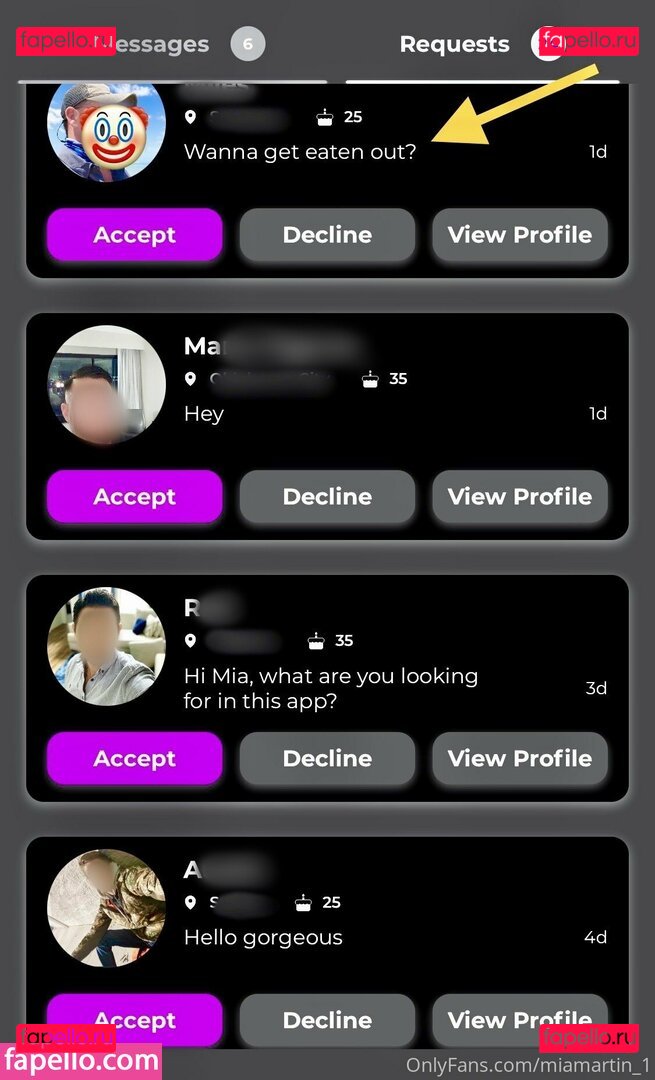
Task: View Profile on the topmost request card
Action: [x=519, y=235]
